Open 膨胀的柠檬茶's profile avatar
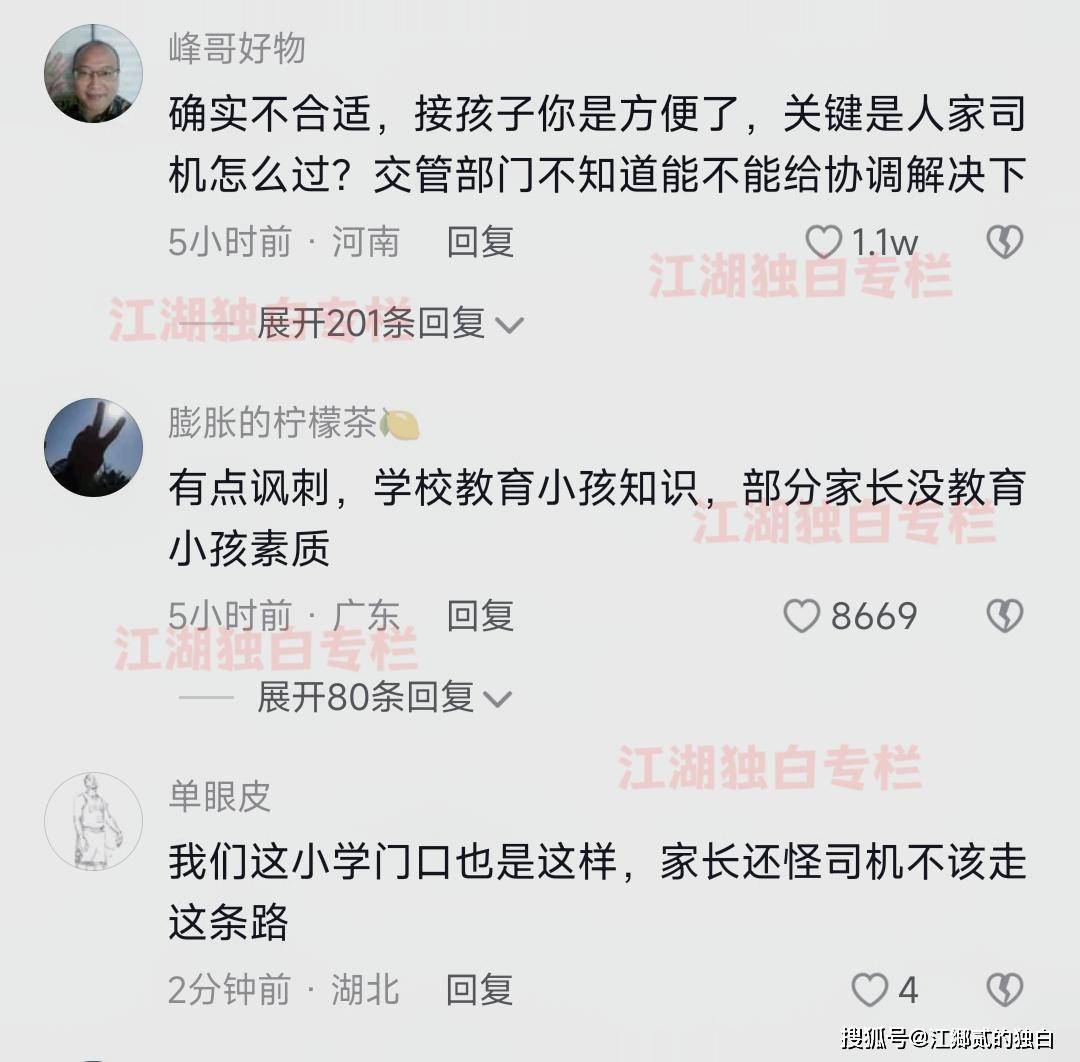 [x=93, y=447]
